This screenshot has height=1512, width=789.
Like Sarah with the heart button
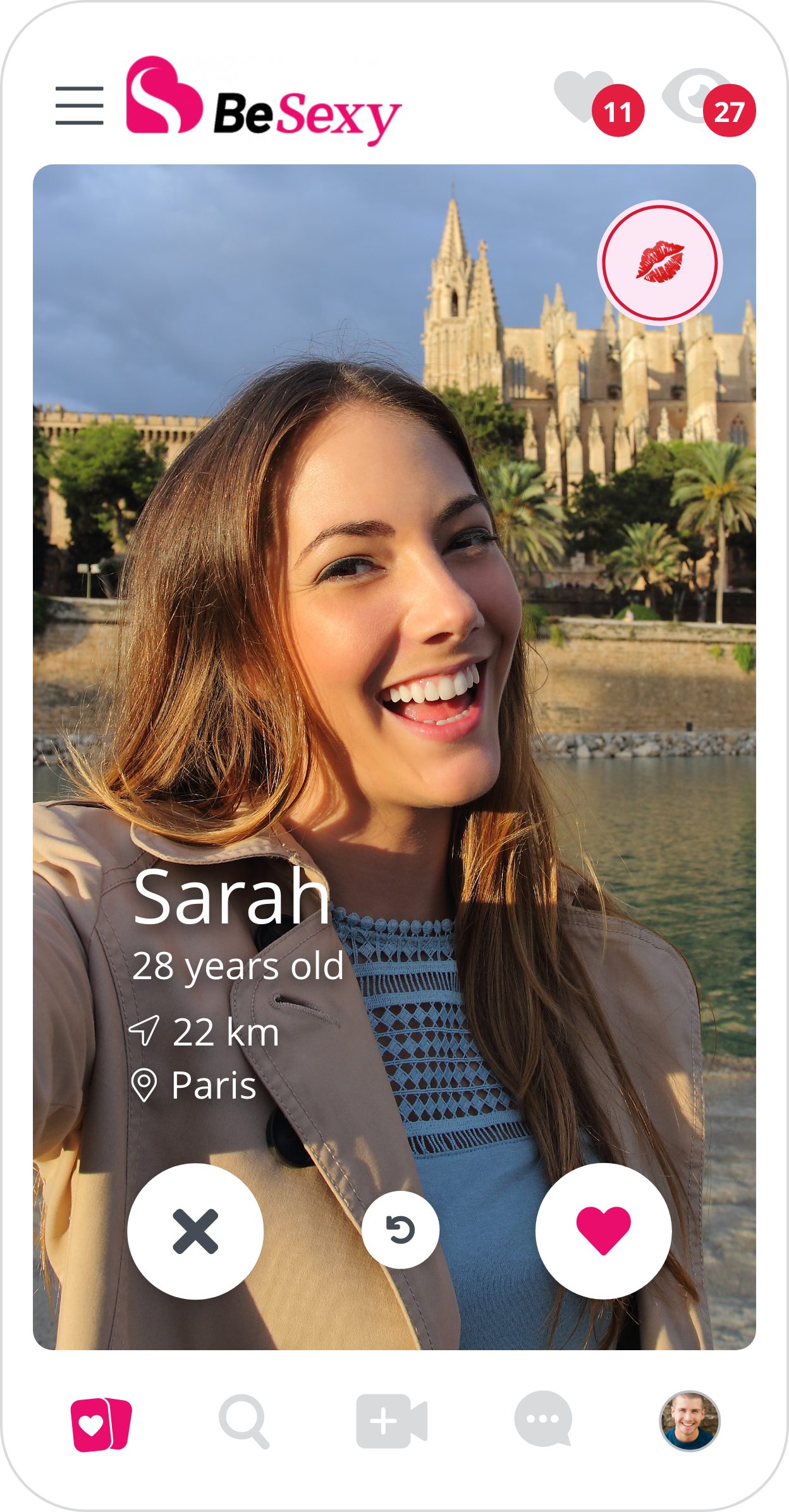[603, 1231]
